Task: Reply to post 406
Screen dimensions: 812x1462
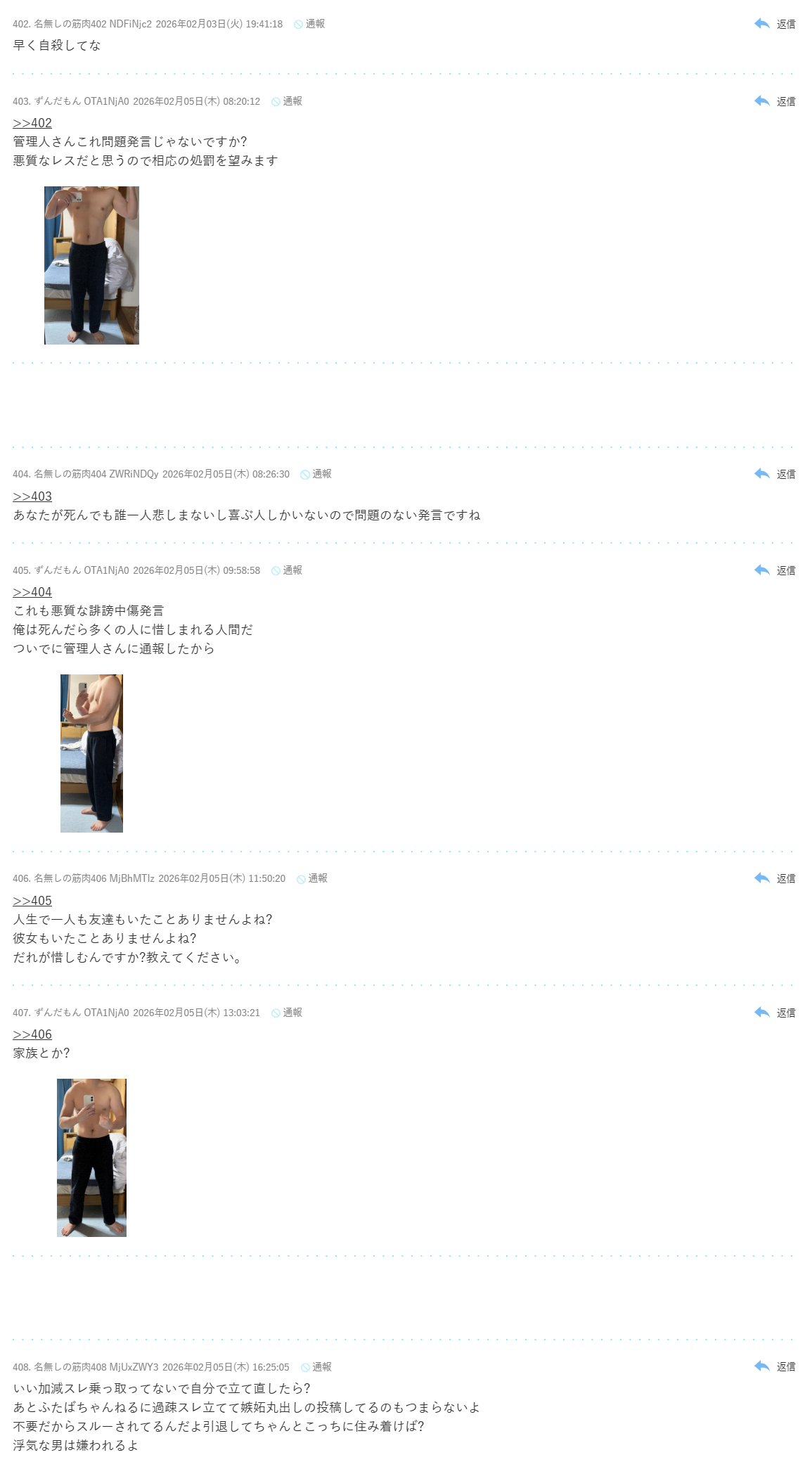Action: pyautogui.click(x=775, y=878)
